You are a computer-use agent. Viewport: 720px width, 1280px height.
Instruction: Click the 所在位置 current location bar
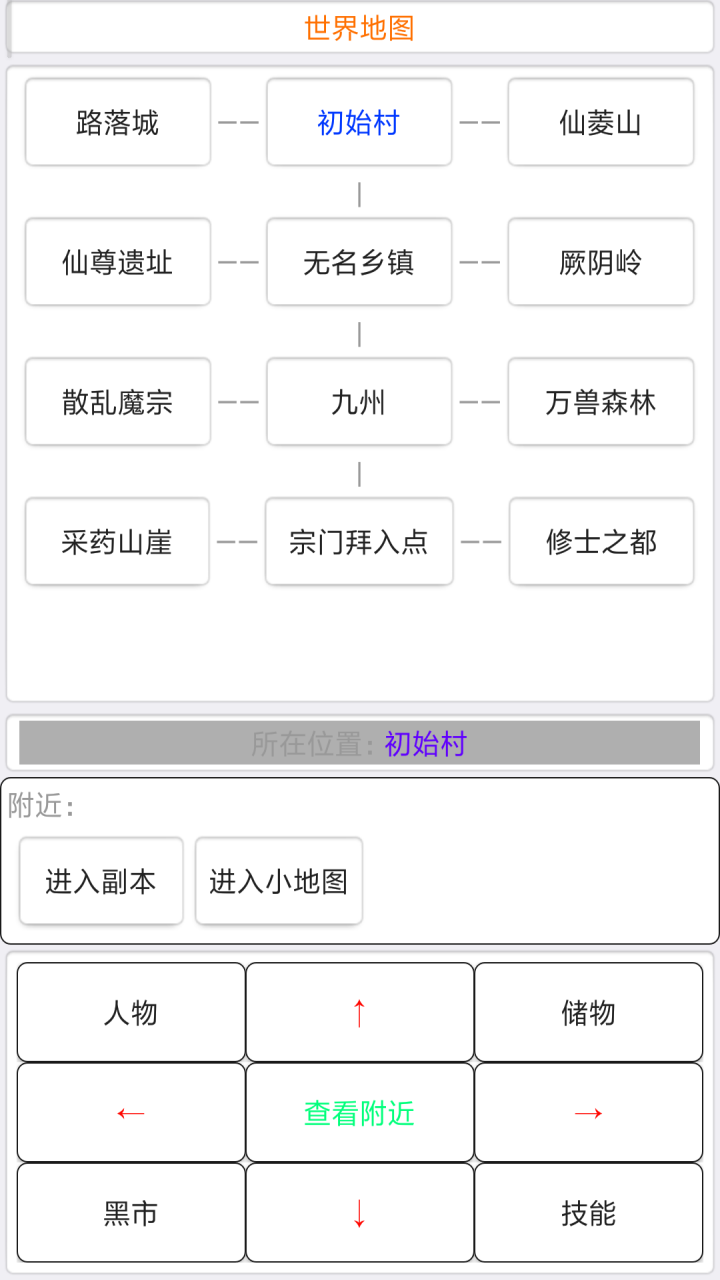[x=358, y=743]
